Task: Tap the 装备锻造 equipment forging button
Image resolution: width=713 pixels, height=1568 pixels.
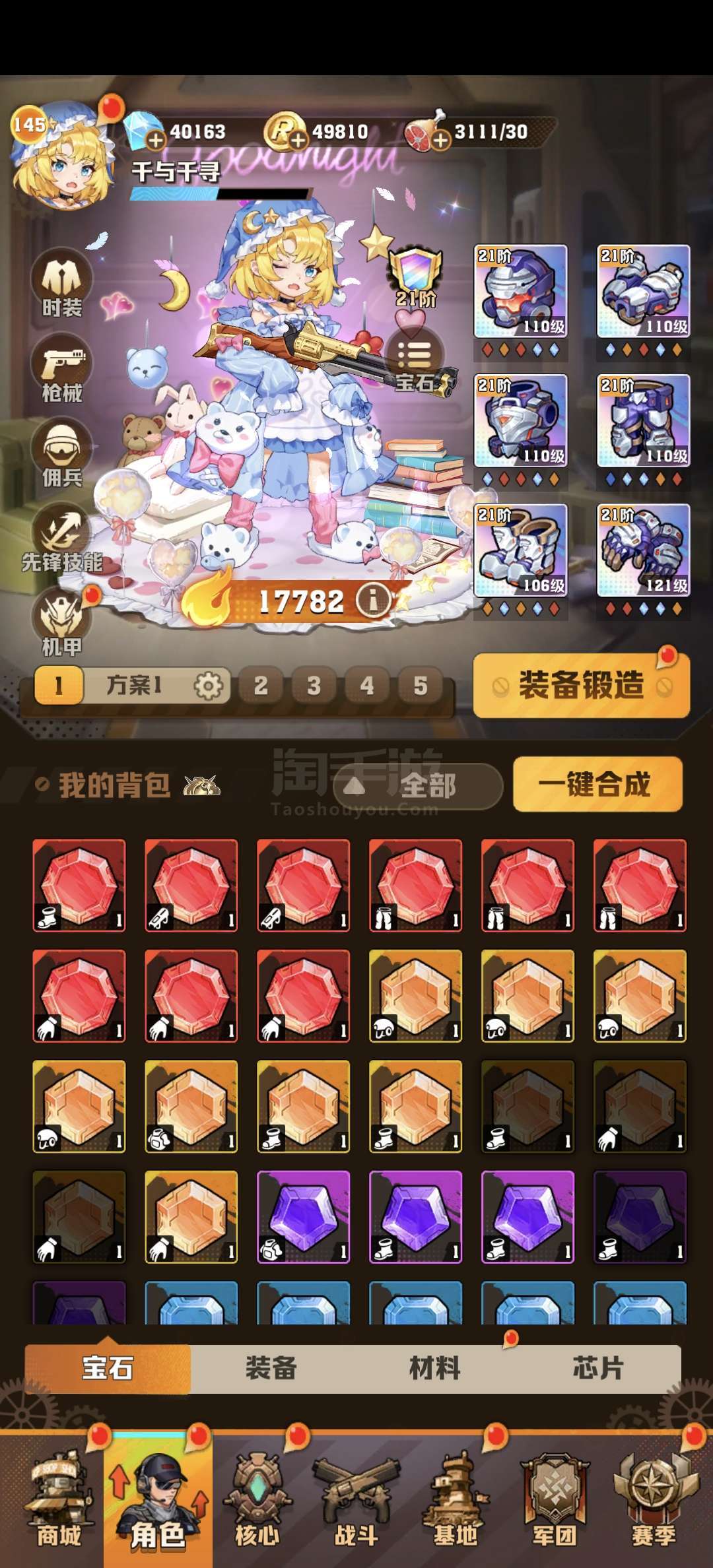Action: (x=582, y=685)
